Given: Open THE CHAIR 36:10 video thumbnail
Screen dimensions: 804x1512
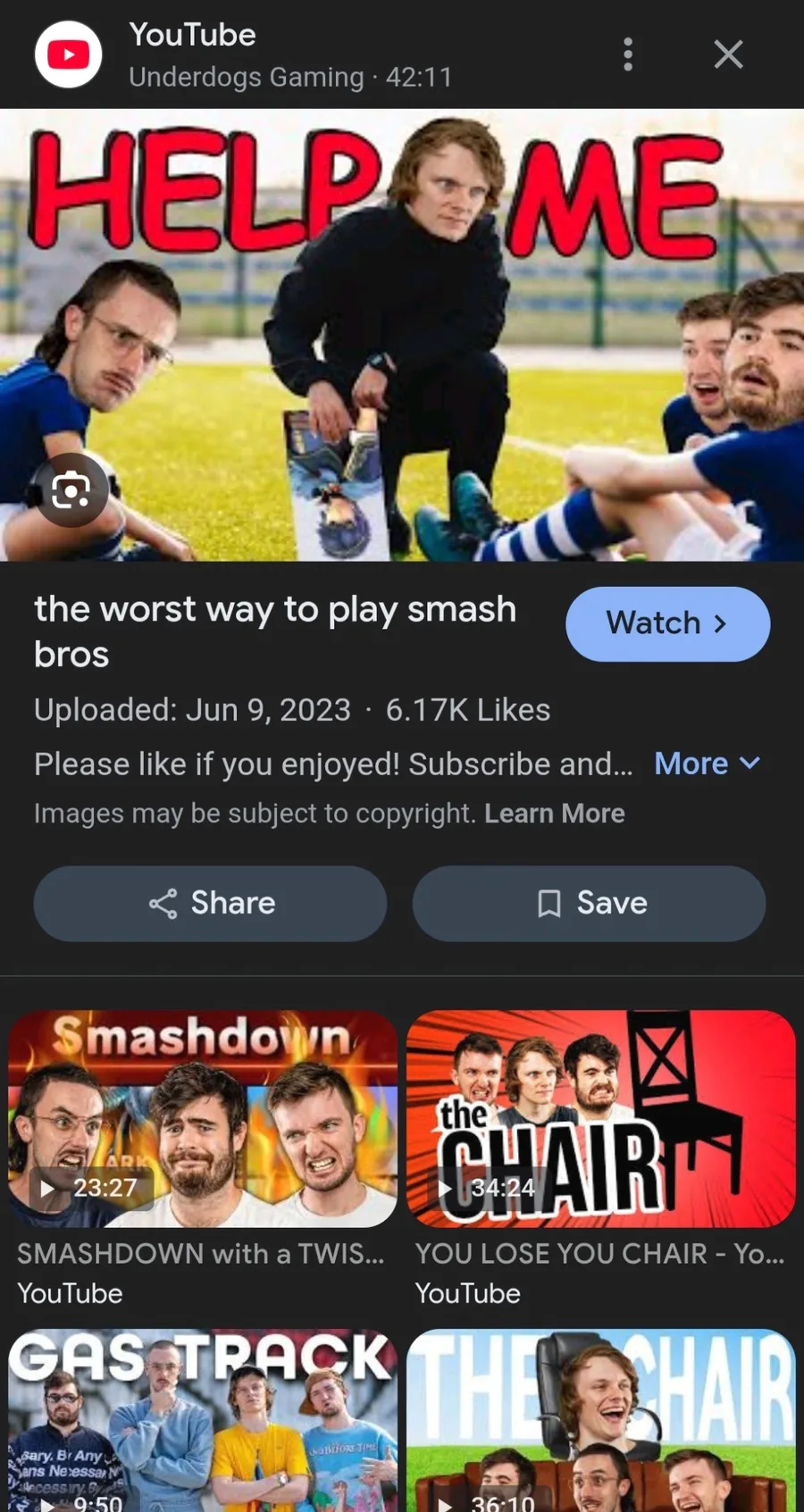Looking at the screenshot, I should (600, 1420).
